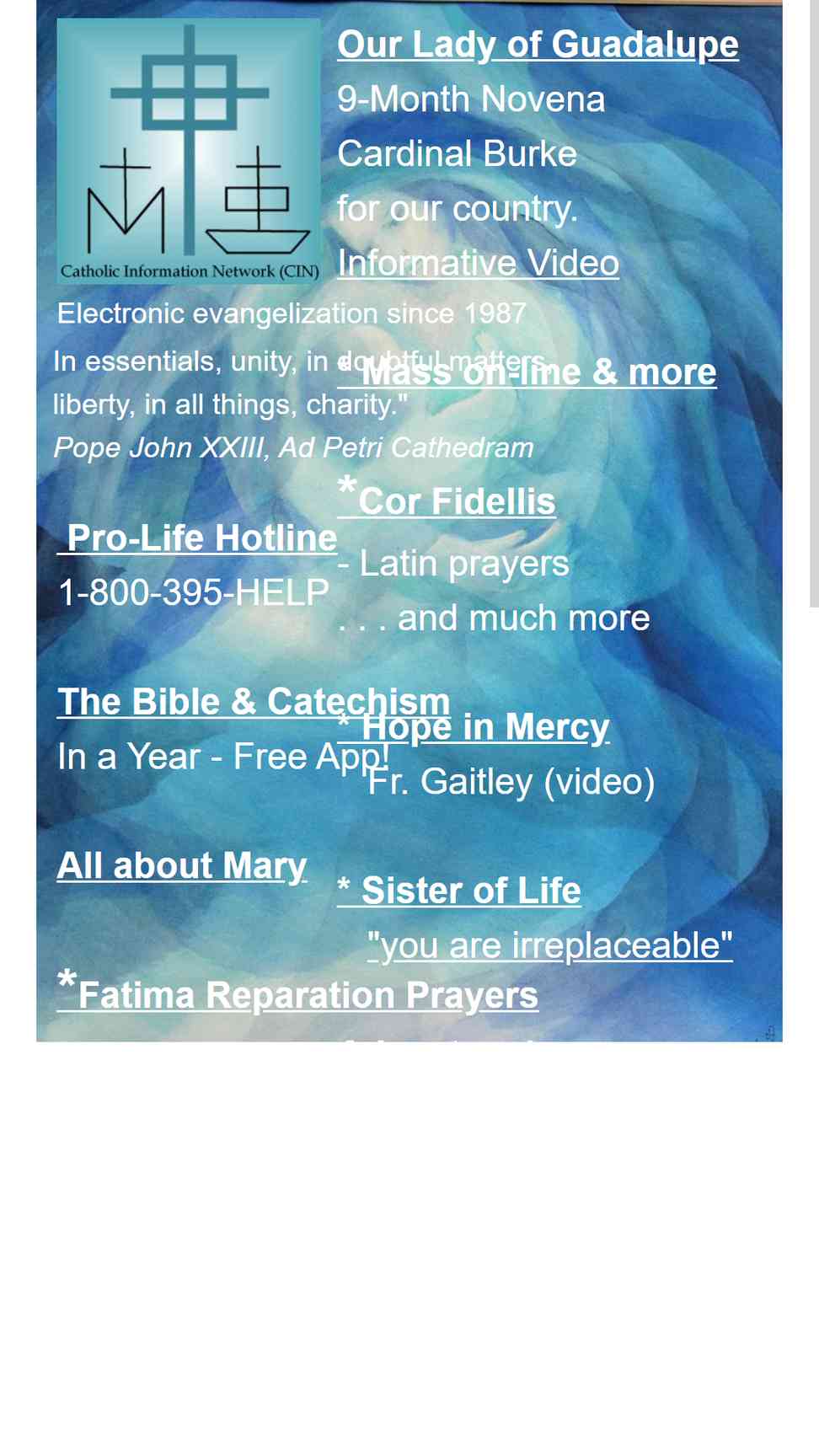
Task: Watch the Informative Video link
Action: [478, 264]
